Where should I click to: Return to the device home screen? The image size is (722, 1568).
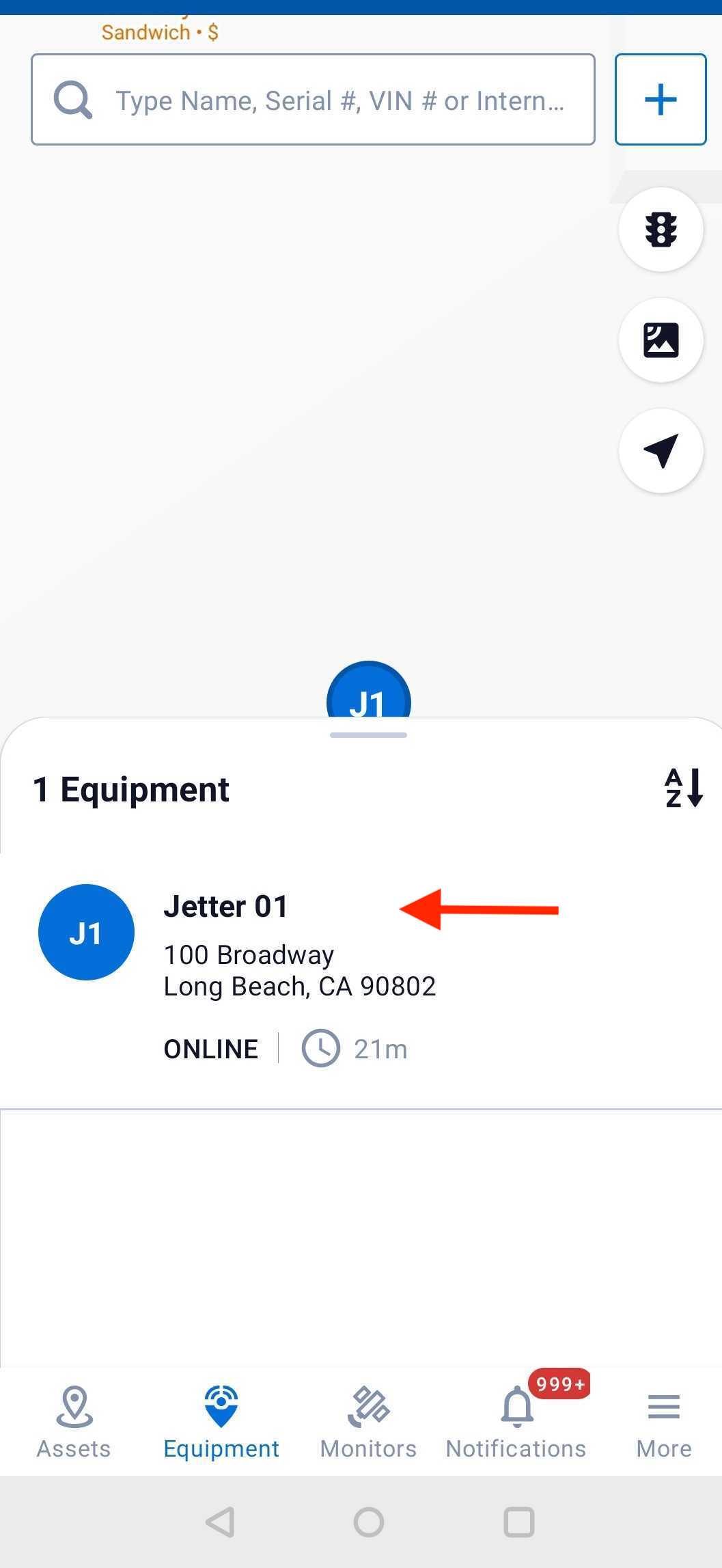(369, 1522)
